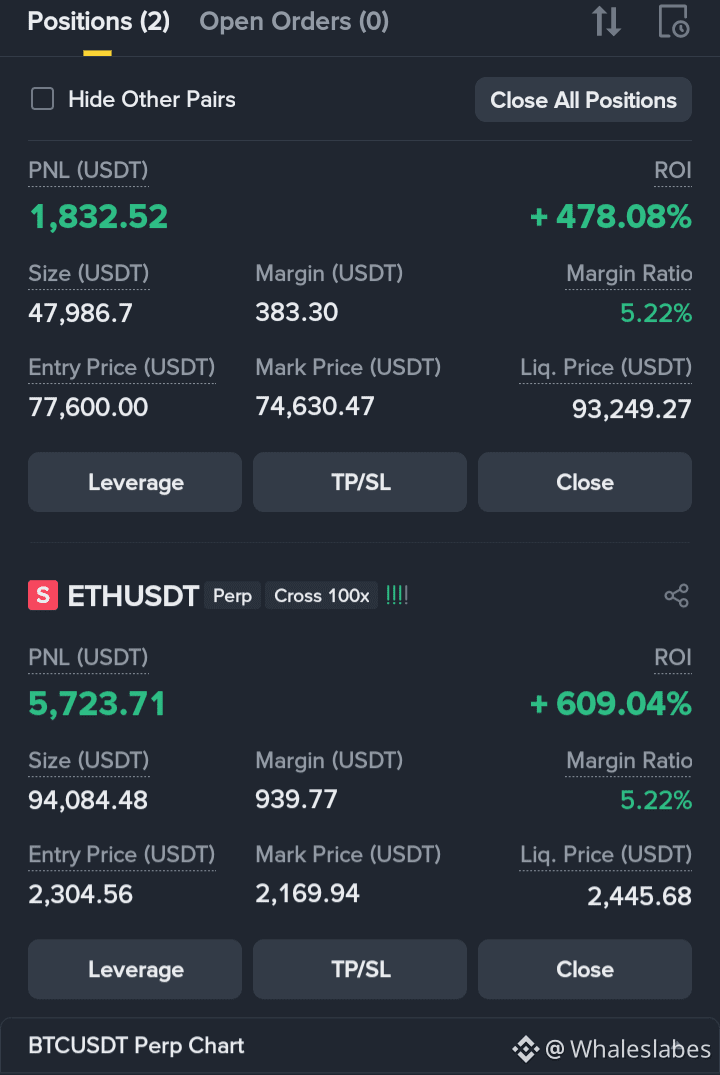Adjust Leverage for the ETHUSDT position
The image size is (720, 1075).
135,969
